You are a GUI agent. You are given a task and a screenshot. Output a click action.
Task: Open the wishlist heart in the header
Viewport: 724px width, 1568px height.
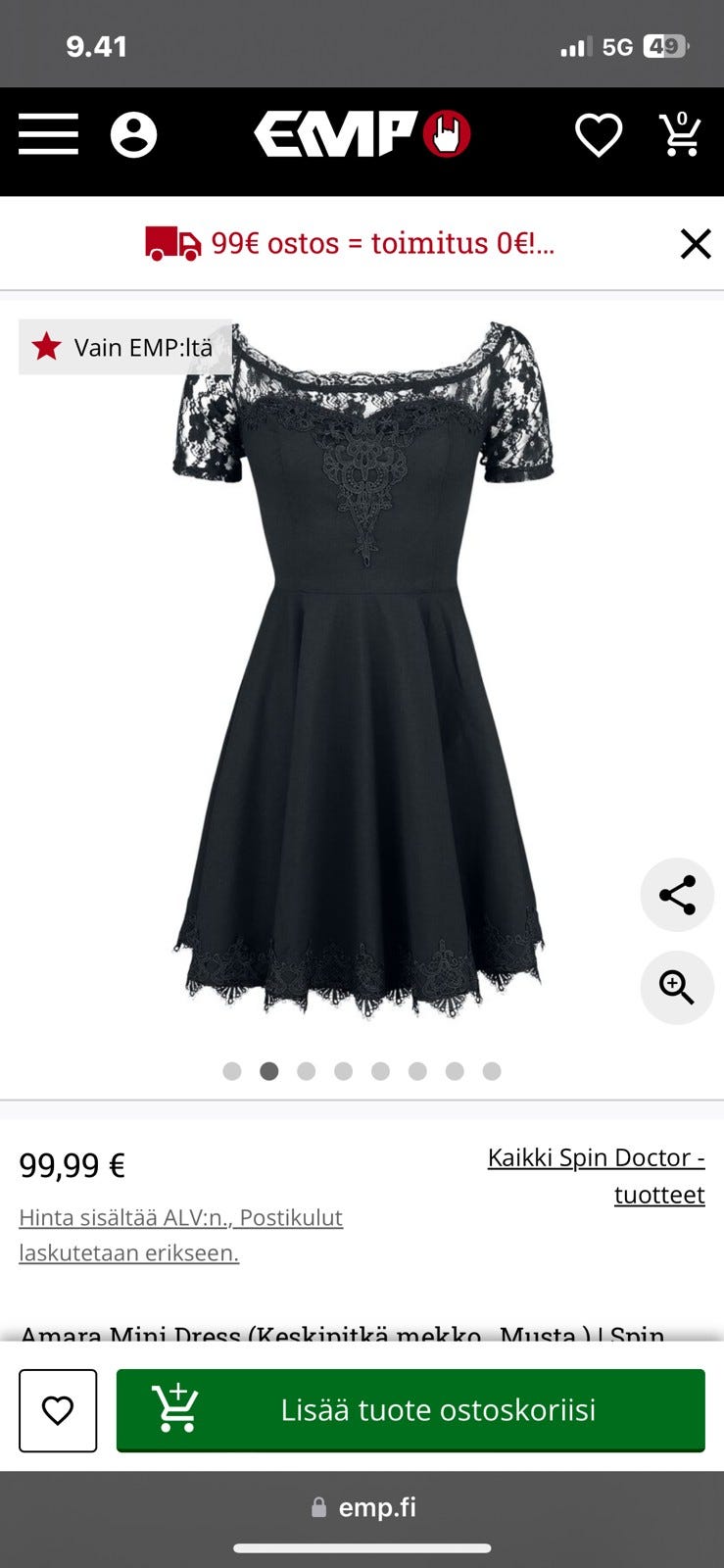[598, 134]
